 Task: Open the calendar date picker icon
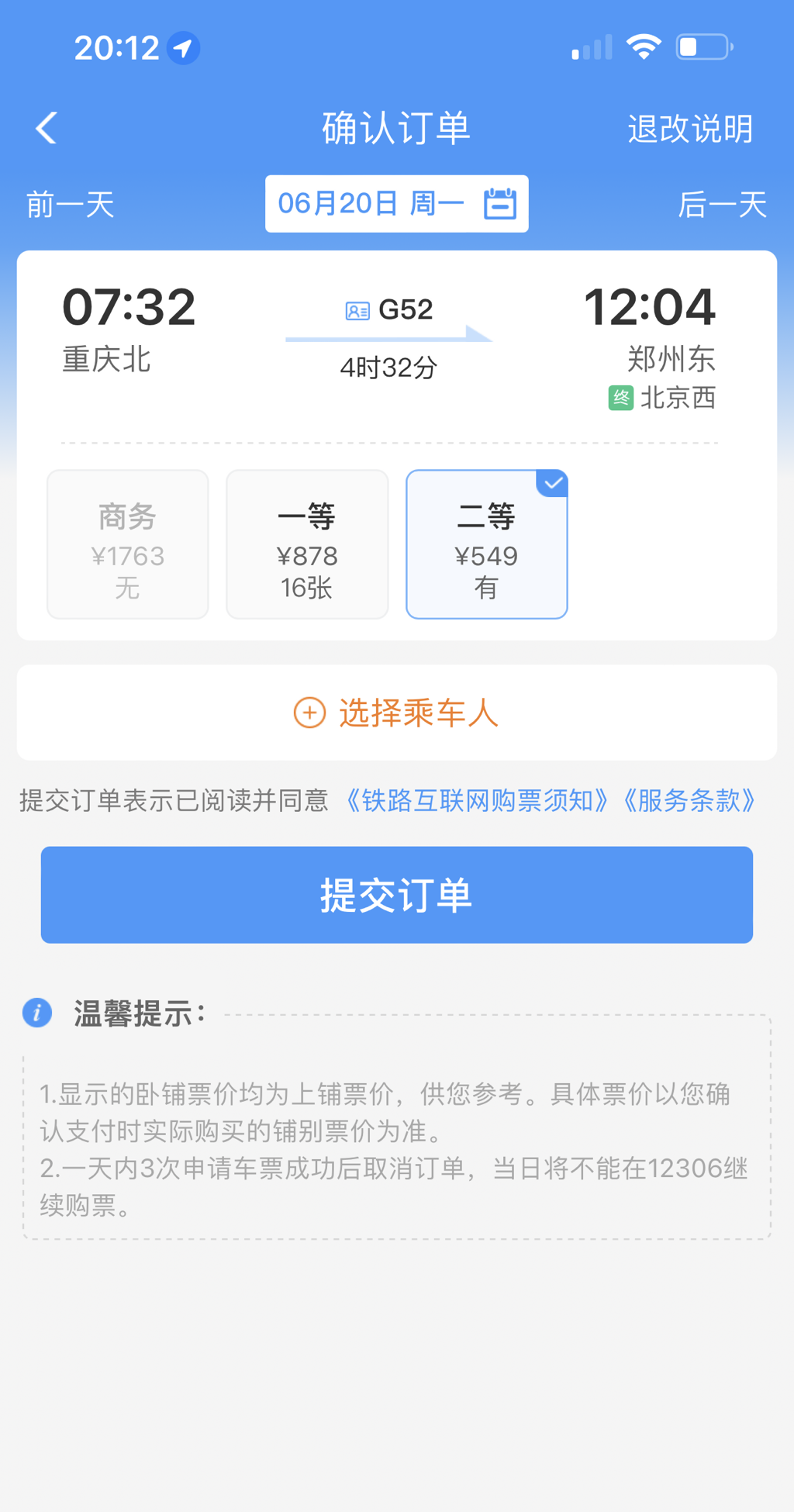[x=501, y=204]
